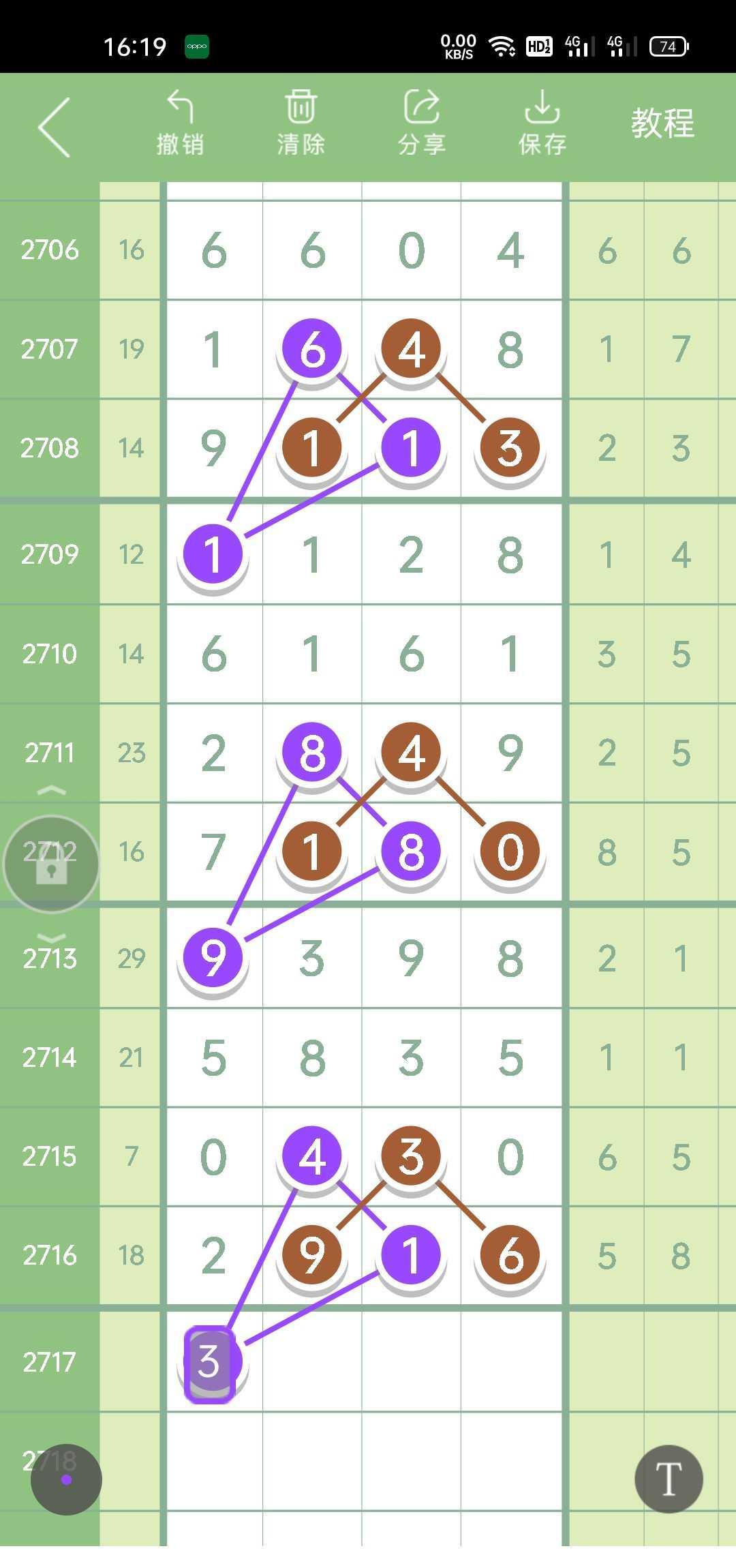
Task: Clear all markings with 清除
Action: [301, 123]
